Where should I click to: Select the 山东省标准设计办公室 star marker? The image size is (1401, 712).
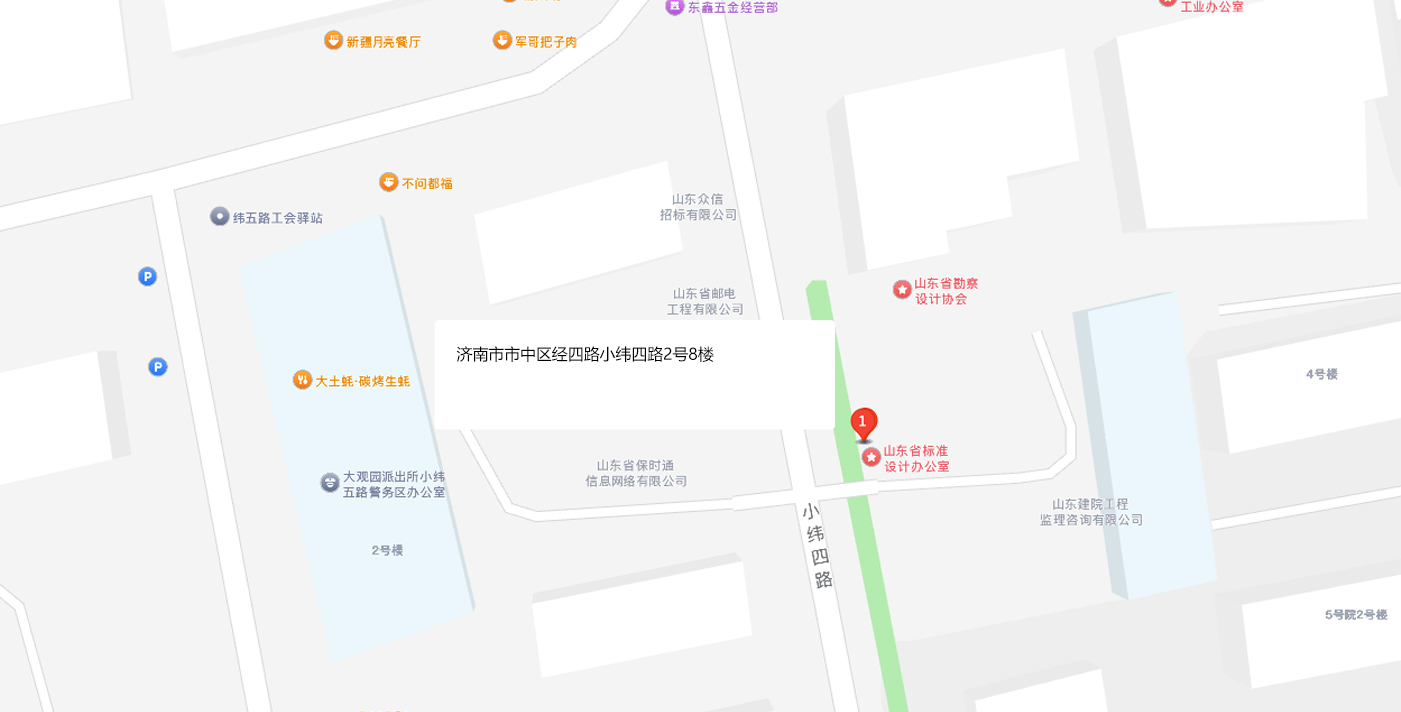pyautogui.click(x=871, y=457)
